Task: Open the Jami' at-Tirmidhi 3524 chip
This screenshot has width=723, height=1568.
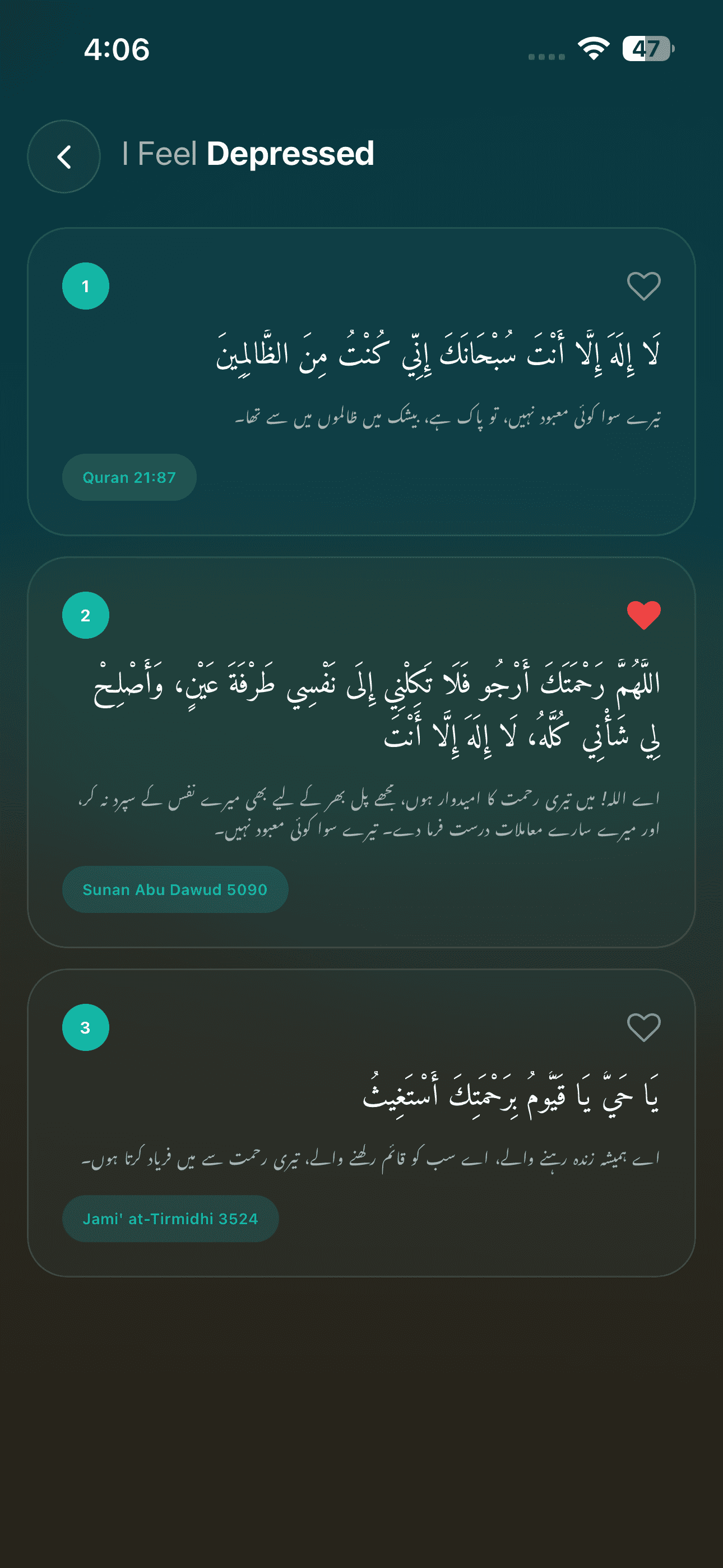Action: (x=170, y=1219)
